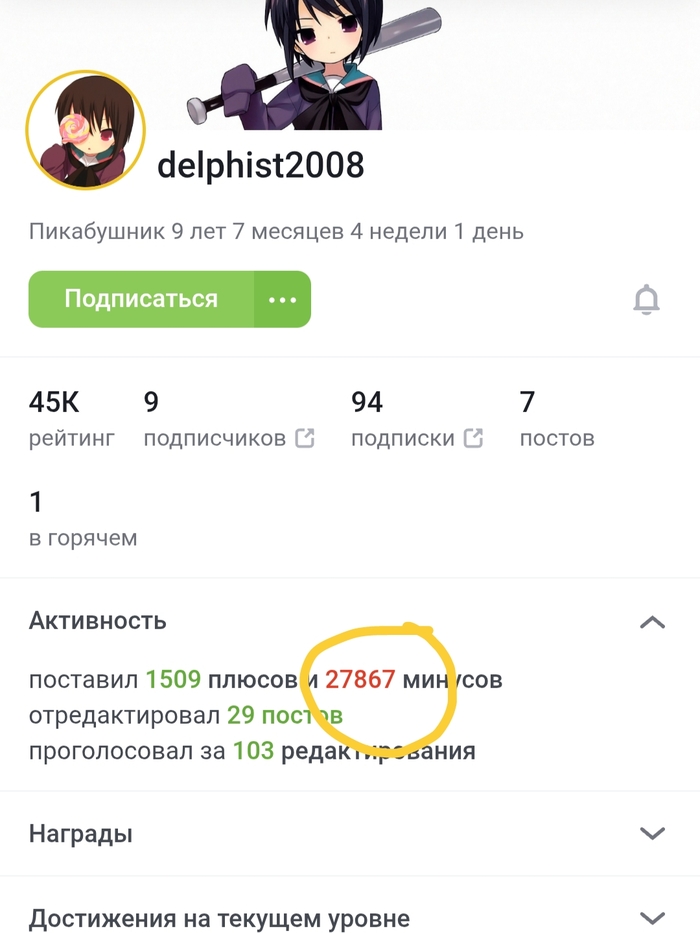Expand Достижения на текущем уровне
The height and width of the screenshot is (933, 700).
pyautogui.click(x=652, y=917)
